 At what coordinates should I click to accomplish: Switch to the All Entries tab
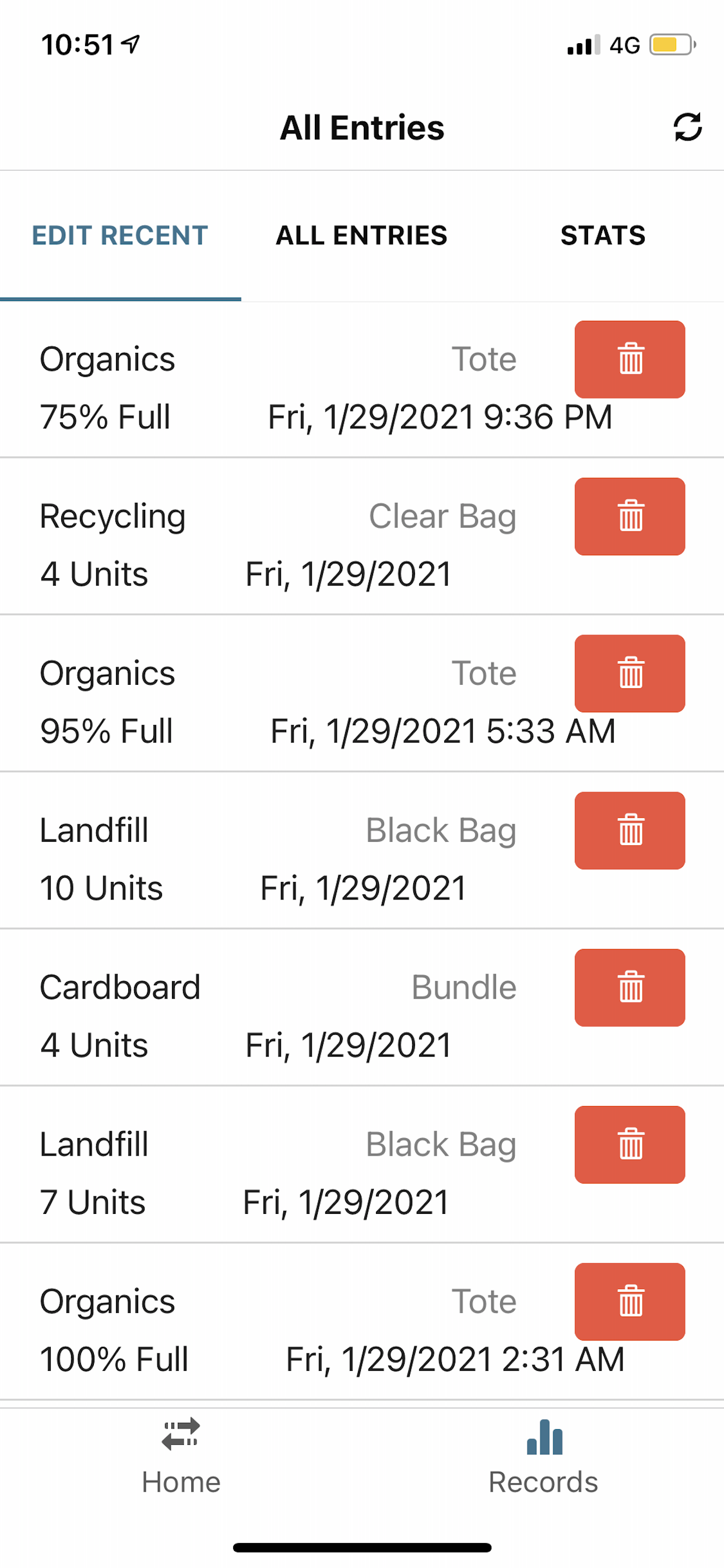[362, 236]
